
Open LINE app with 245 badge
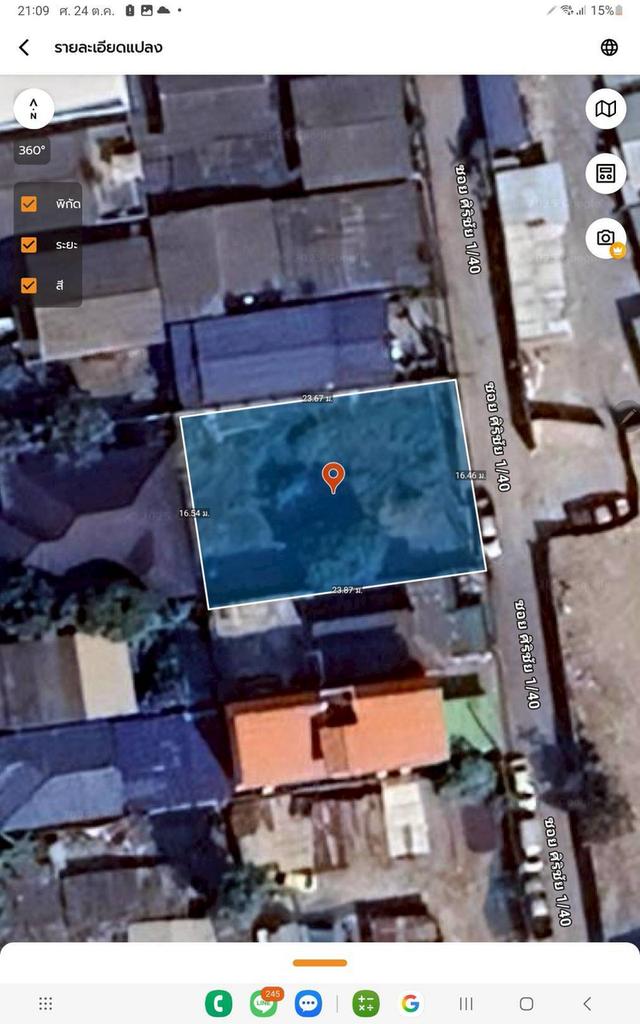(263, 1003)
